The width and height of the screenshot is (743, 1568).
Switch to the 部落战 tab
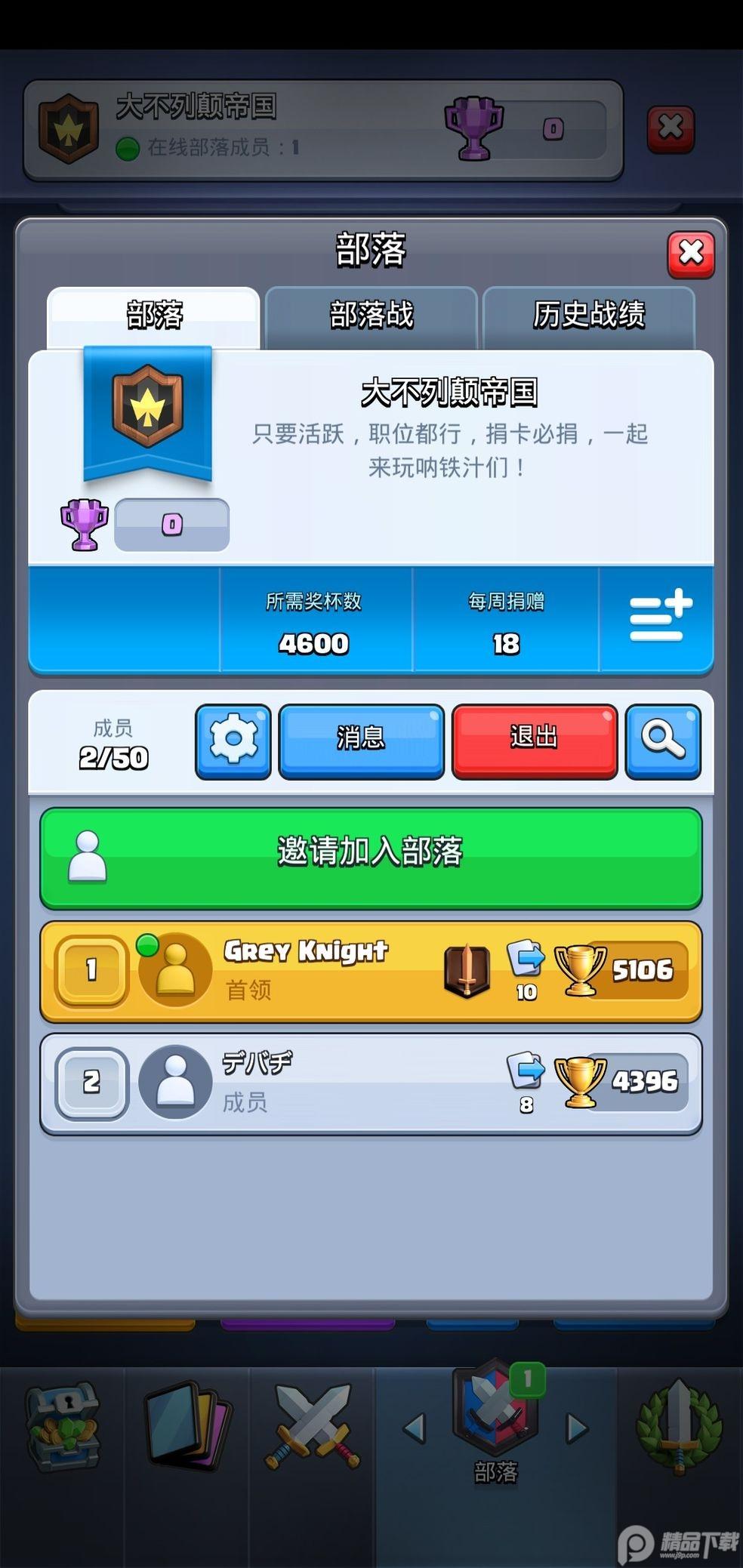pos(372,317)
